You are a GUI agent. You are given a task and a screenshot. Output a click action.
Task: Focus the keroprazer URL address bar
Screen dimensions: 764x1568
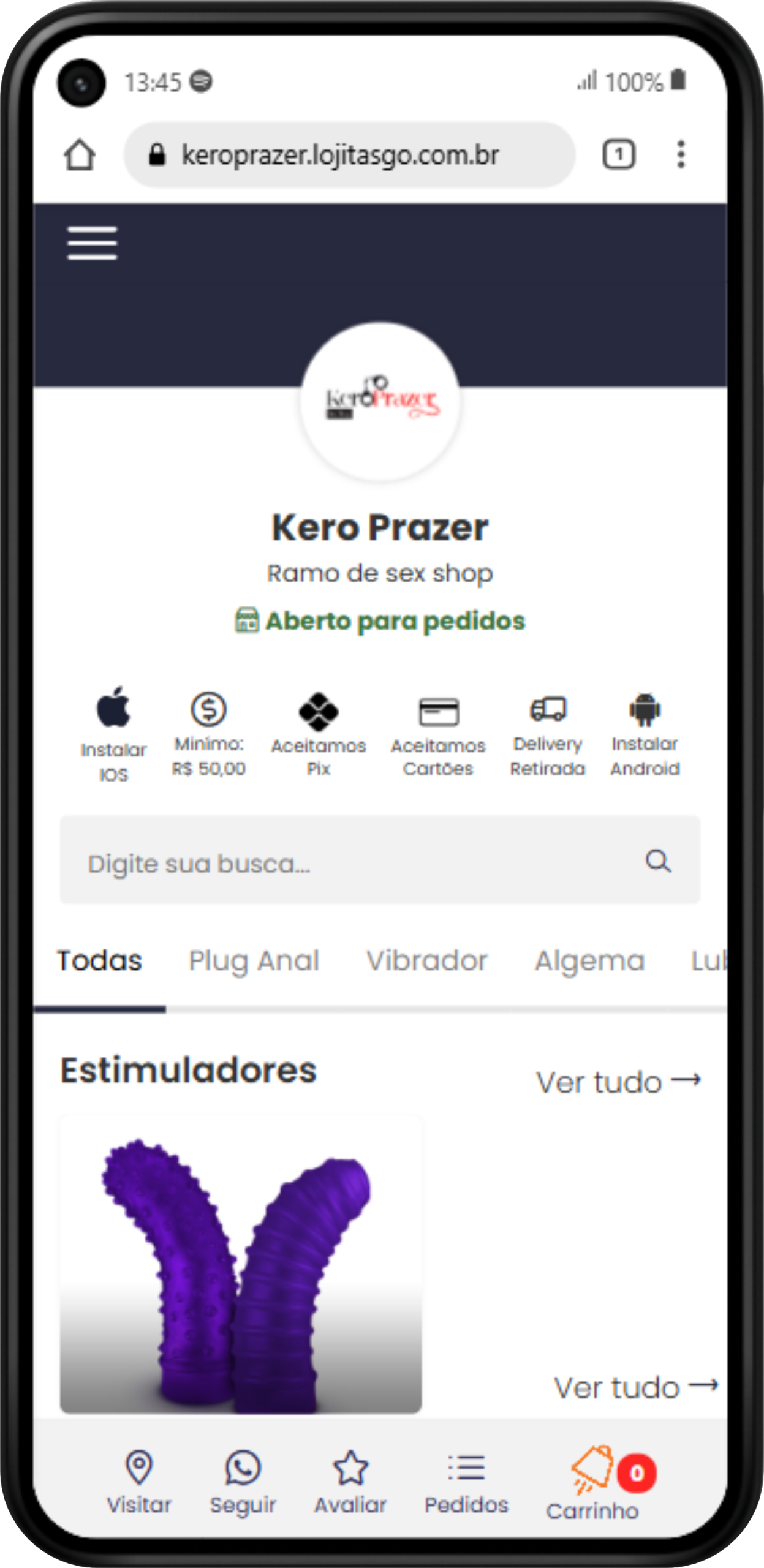(349, 155)
